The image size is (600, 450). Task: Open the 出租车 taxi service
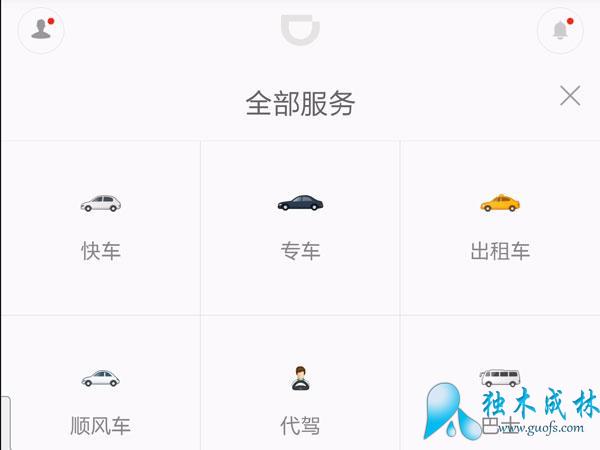click(500, 226)
